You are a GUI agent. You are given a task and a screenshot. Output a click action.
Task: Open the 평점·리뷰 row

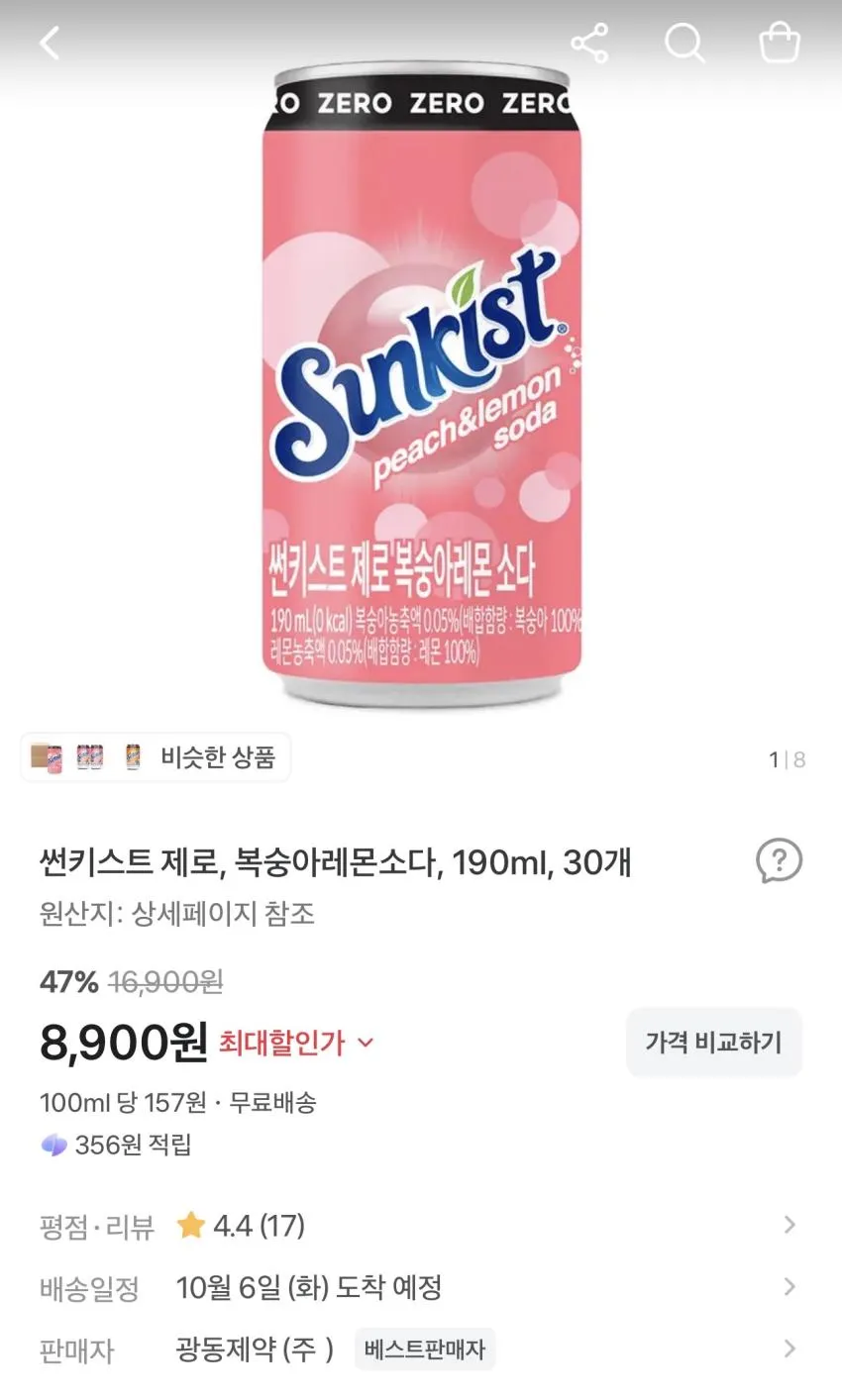421,1226
